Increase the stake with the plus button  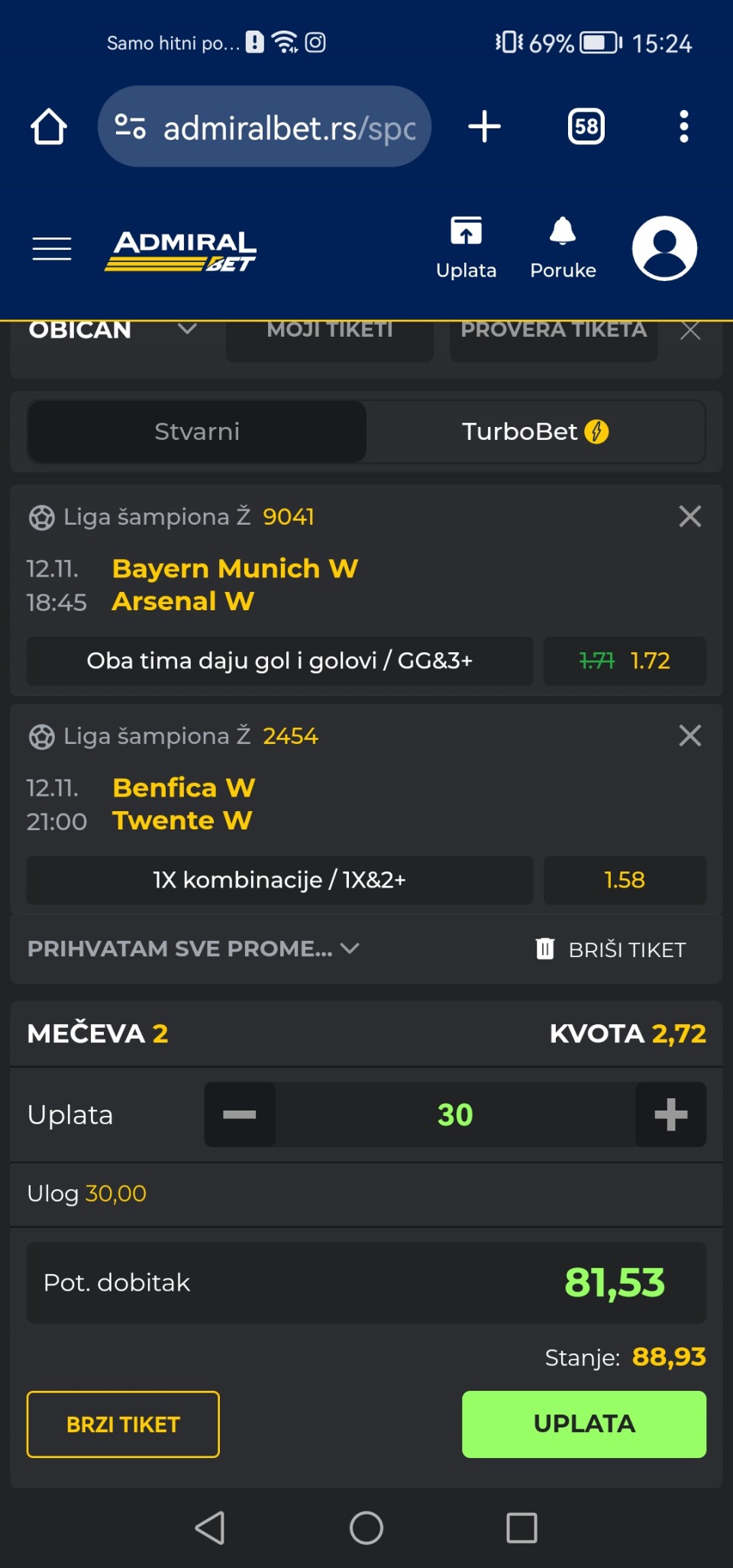(x=670, y=1114)
